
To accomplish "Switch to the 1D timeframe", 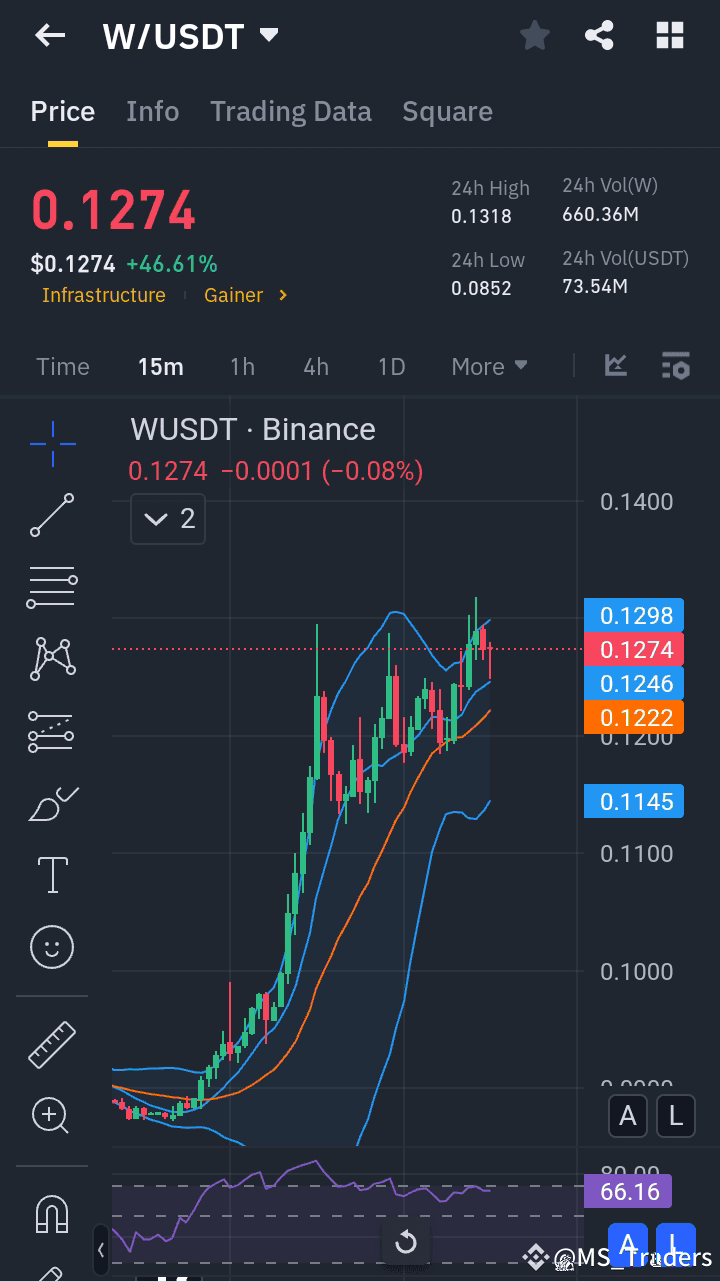I will [391, 366].
